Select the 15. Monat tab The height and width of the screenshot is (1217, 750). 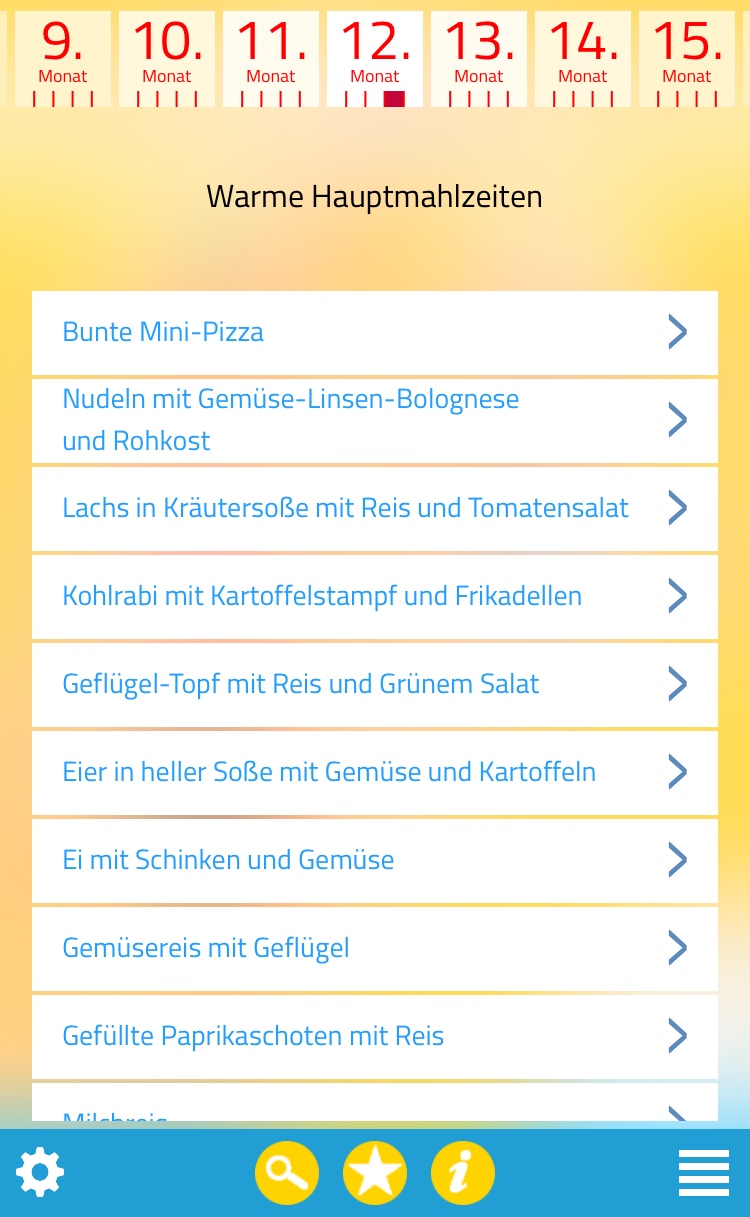(x=687, y=57)
